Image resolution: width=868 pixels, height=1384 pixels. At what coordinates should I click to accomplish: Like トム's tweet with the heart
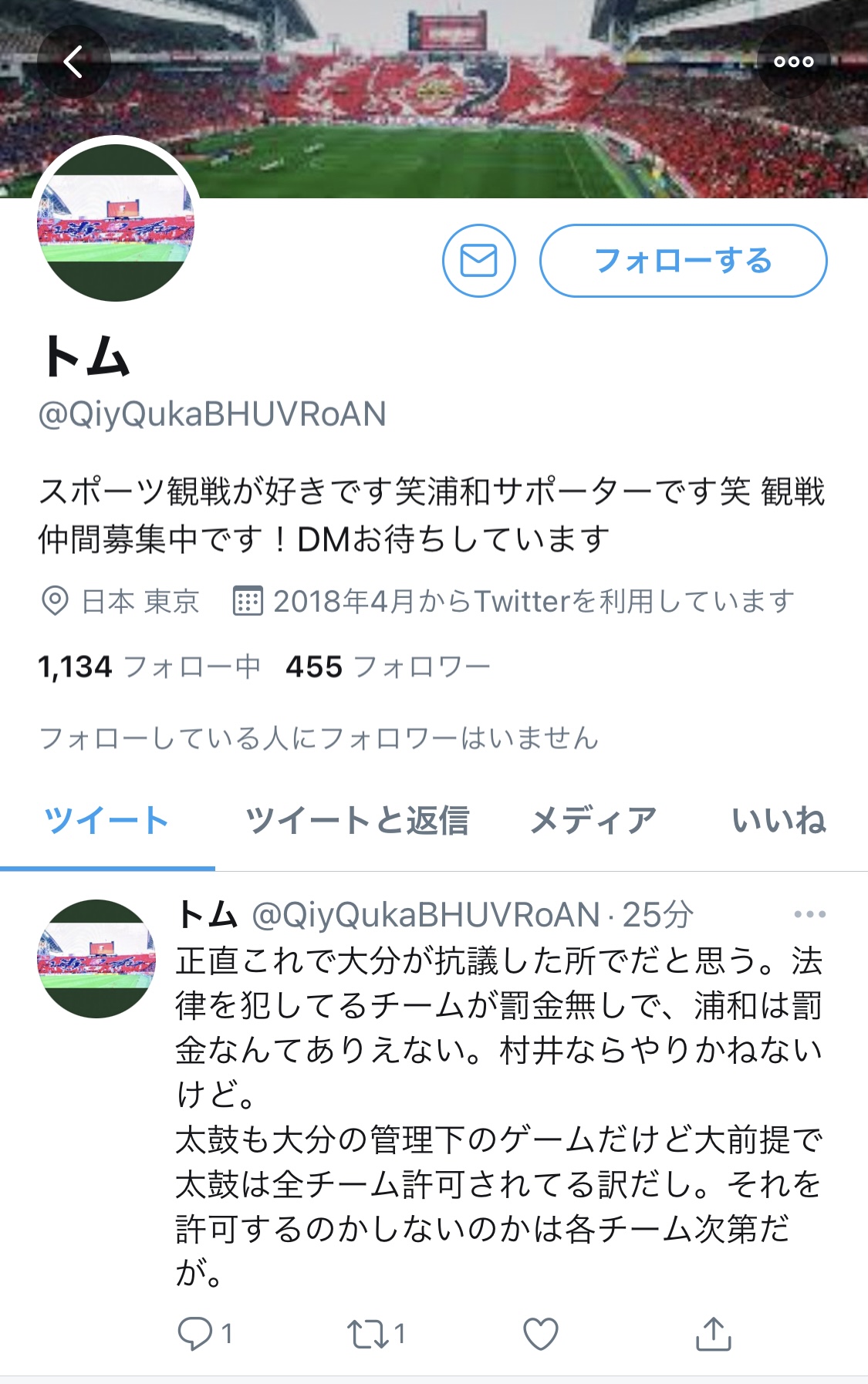[x=540, y=1333]
